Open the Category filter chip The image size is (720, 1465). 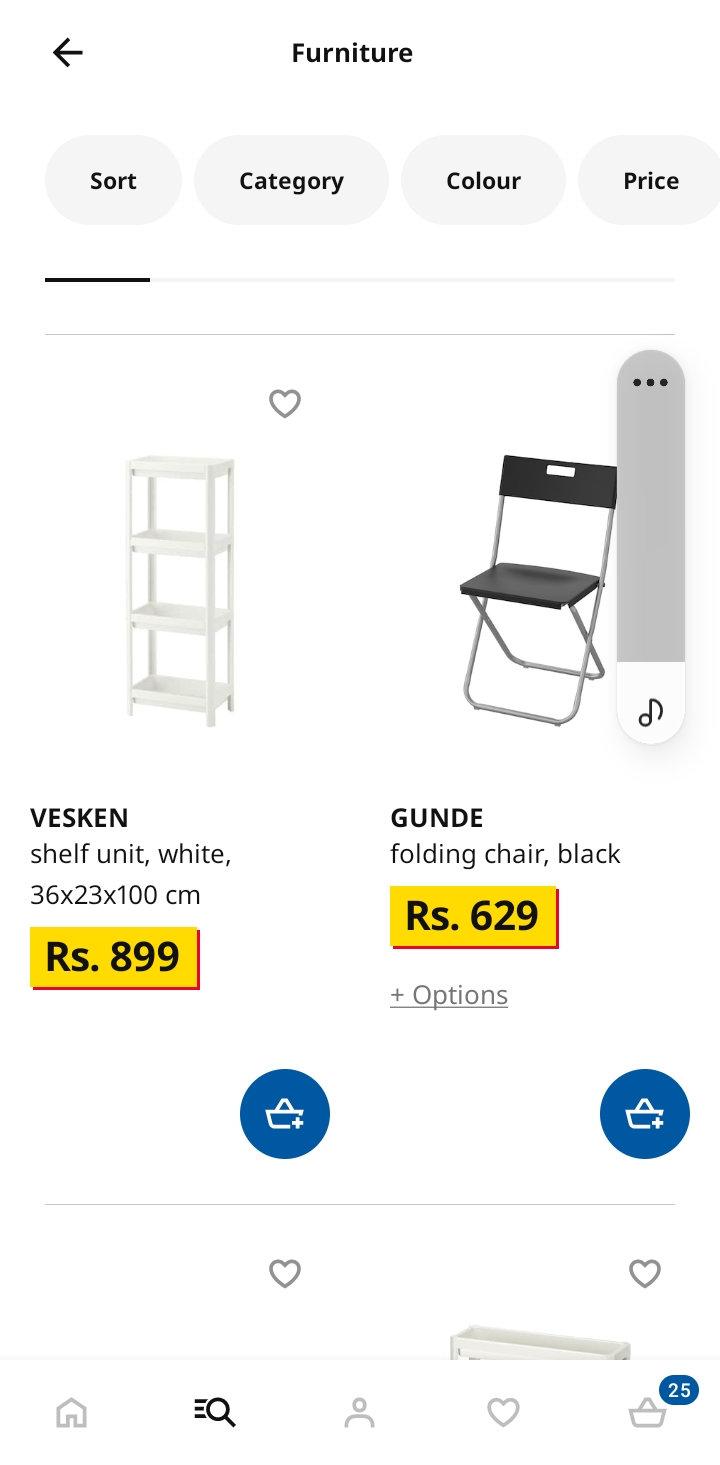click(x=291, y=180)
